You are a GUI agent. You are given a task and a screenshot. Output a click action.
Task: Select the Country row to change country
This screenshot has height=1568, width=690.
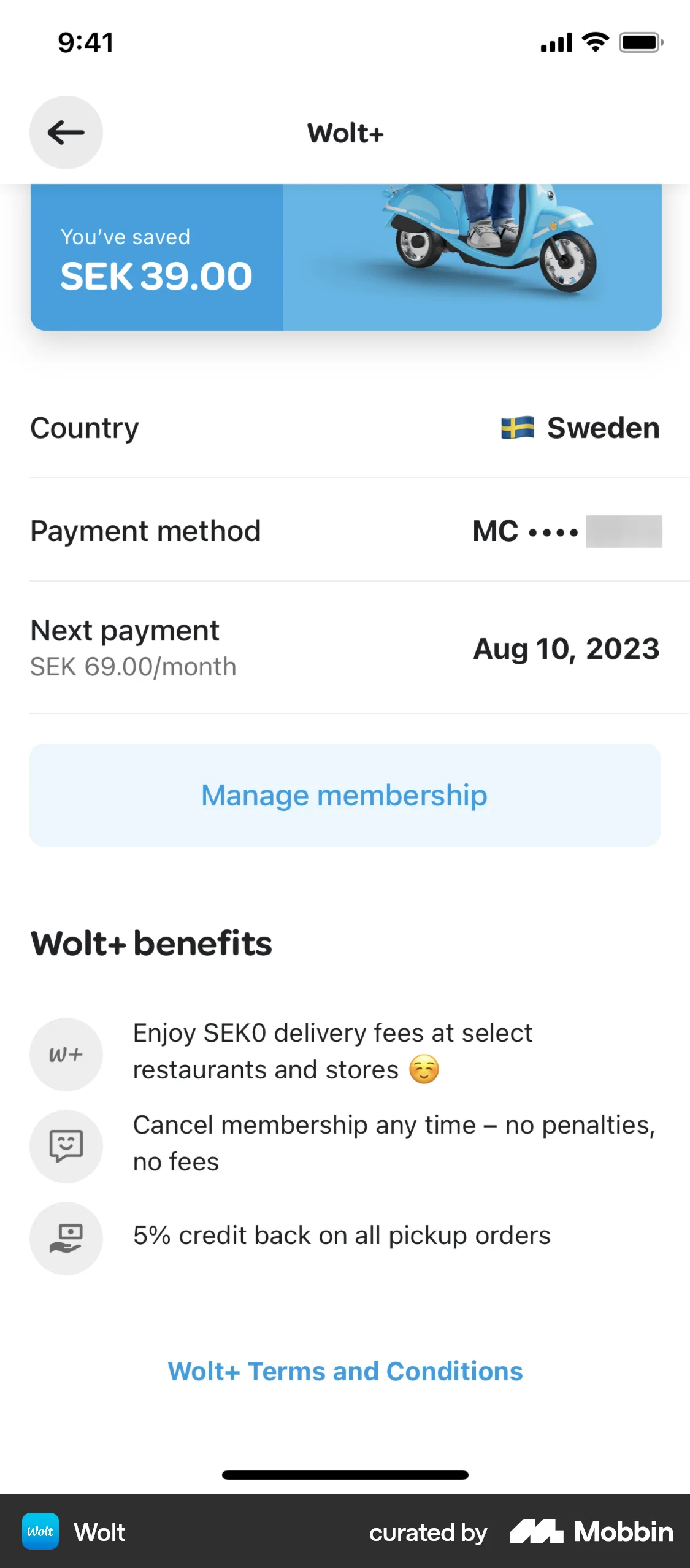click(345, 428)
